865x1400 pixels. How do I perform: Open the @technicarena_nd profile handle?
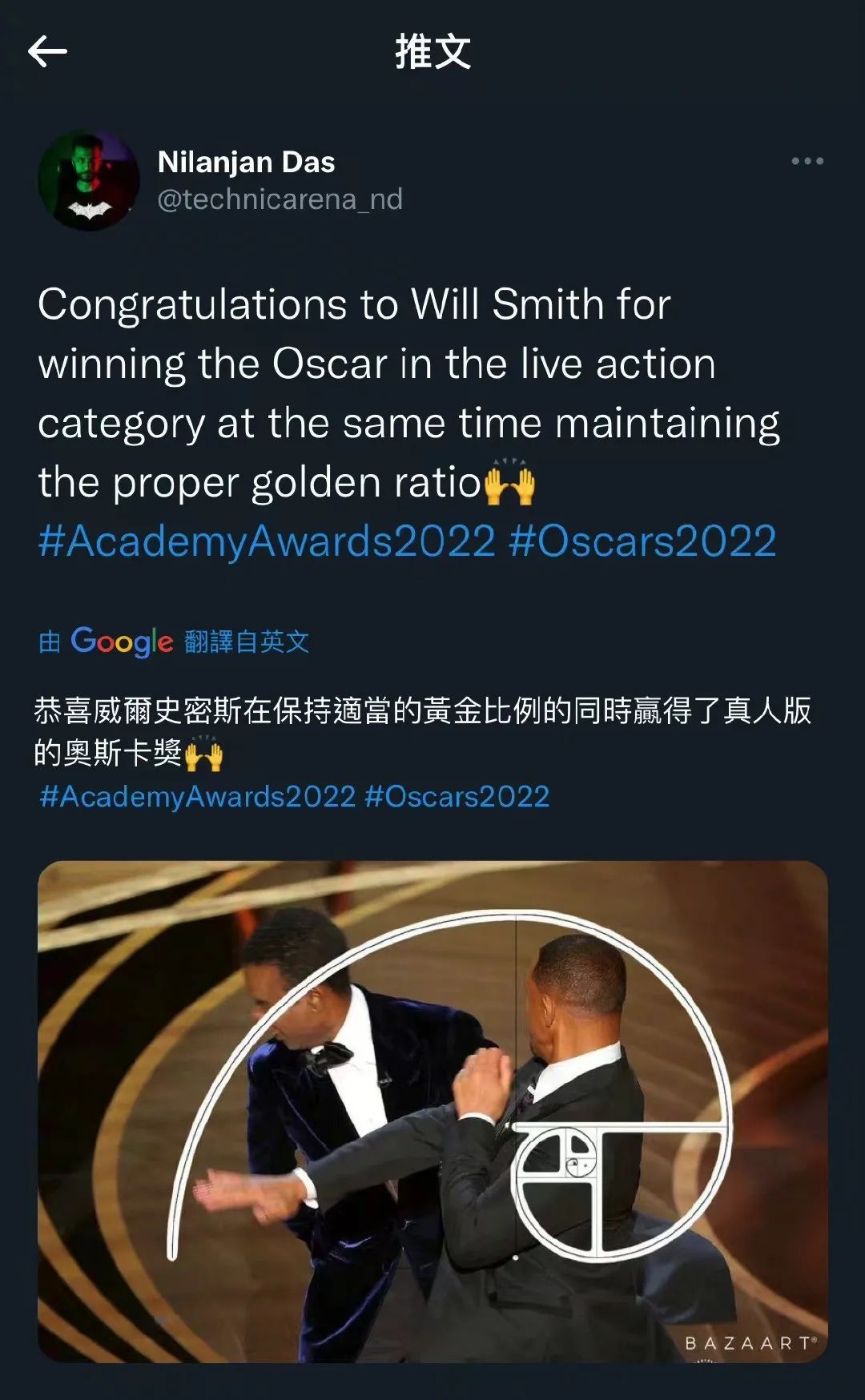click(x=280, y=199)
